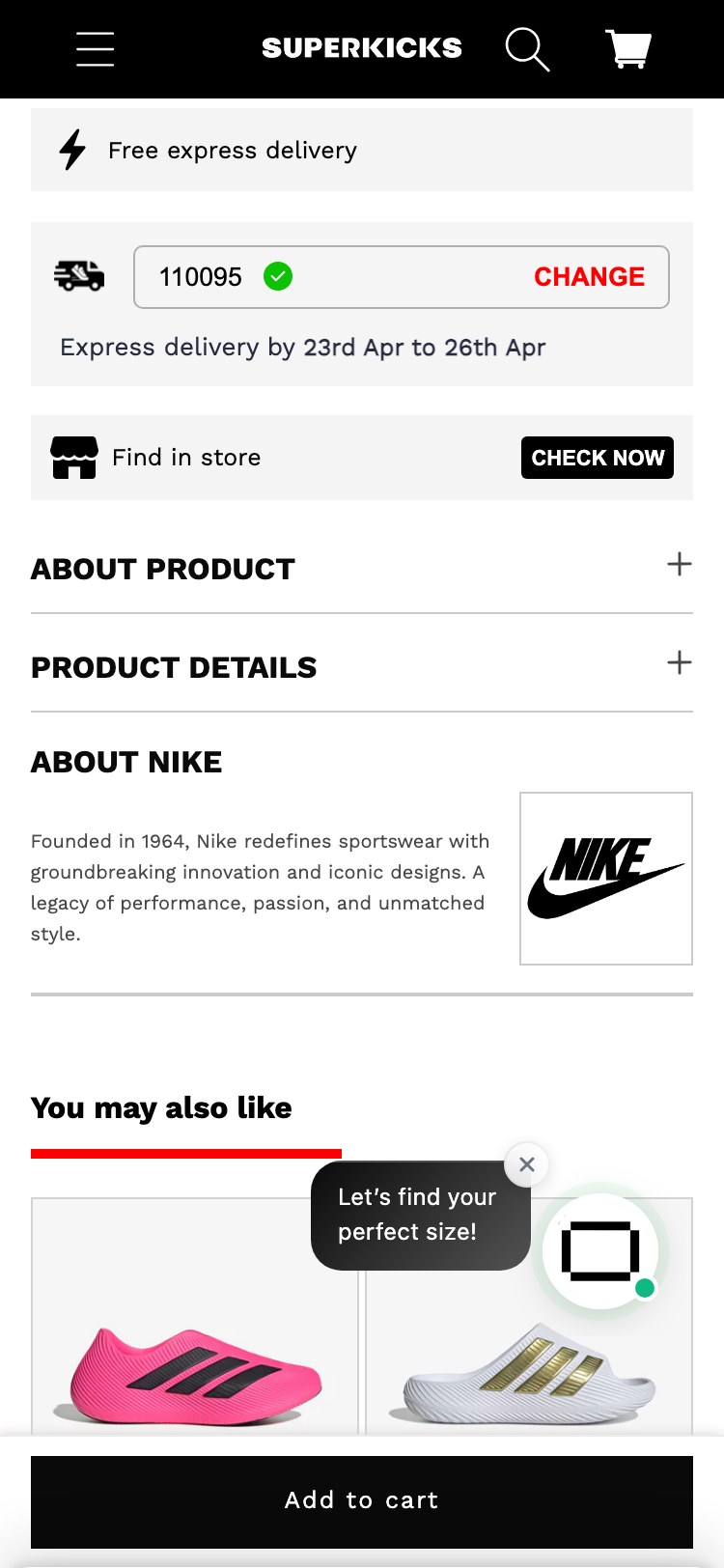Go to SUPERKICKS home page
The height and width of the screenshot is (1568, 724).
362,48
